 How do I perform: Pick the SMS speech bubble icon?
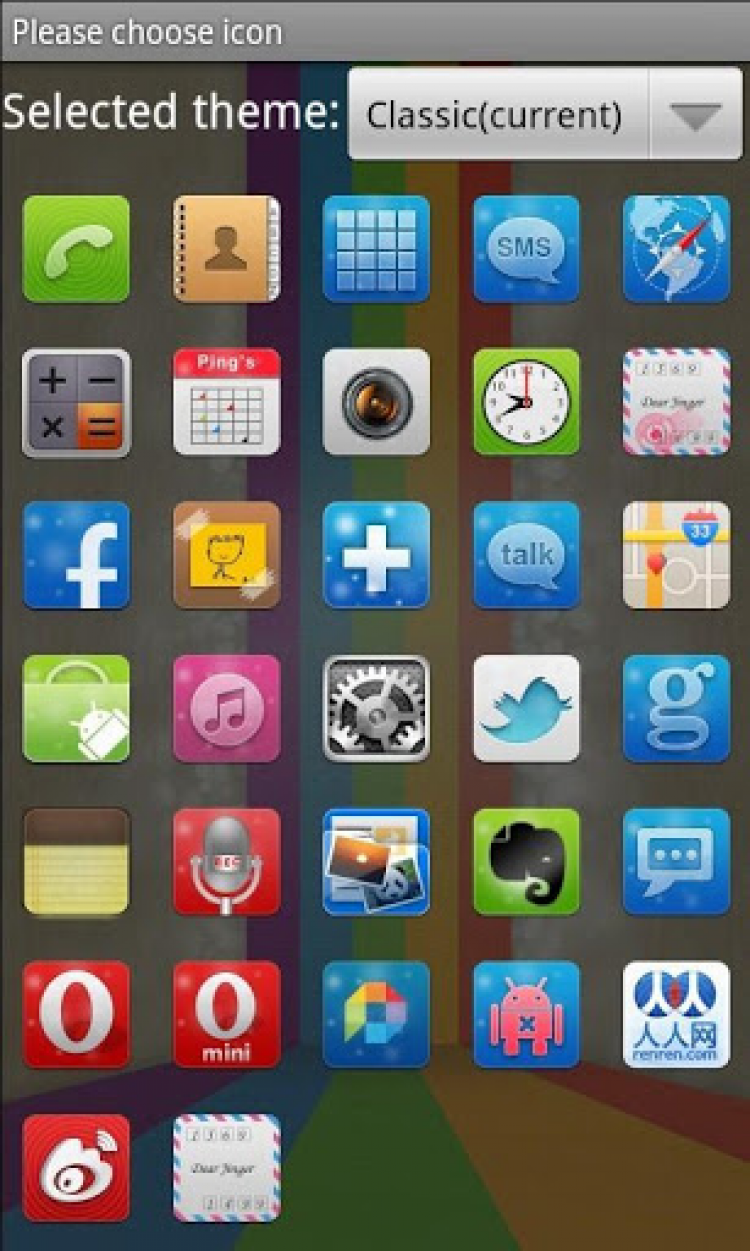point(526,249)
